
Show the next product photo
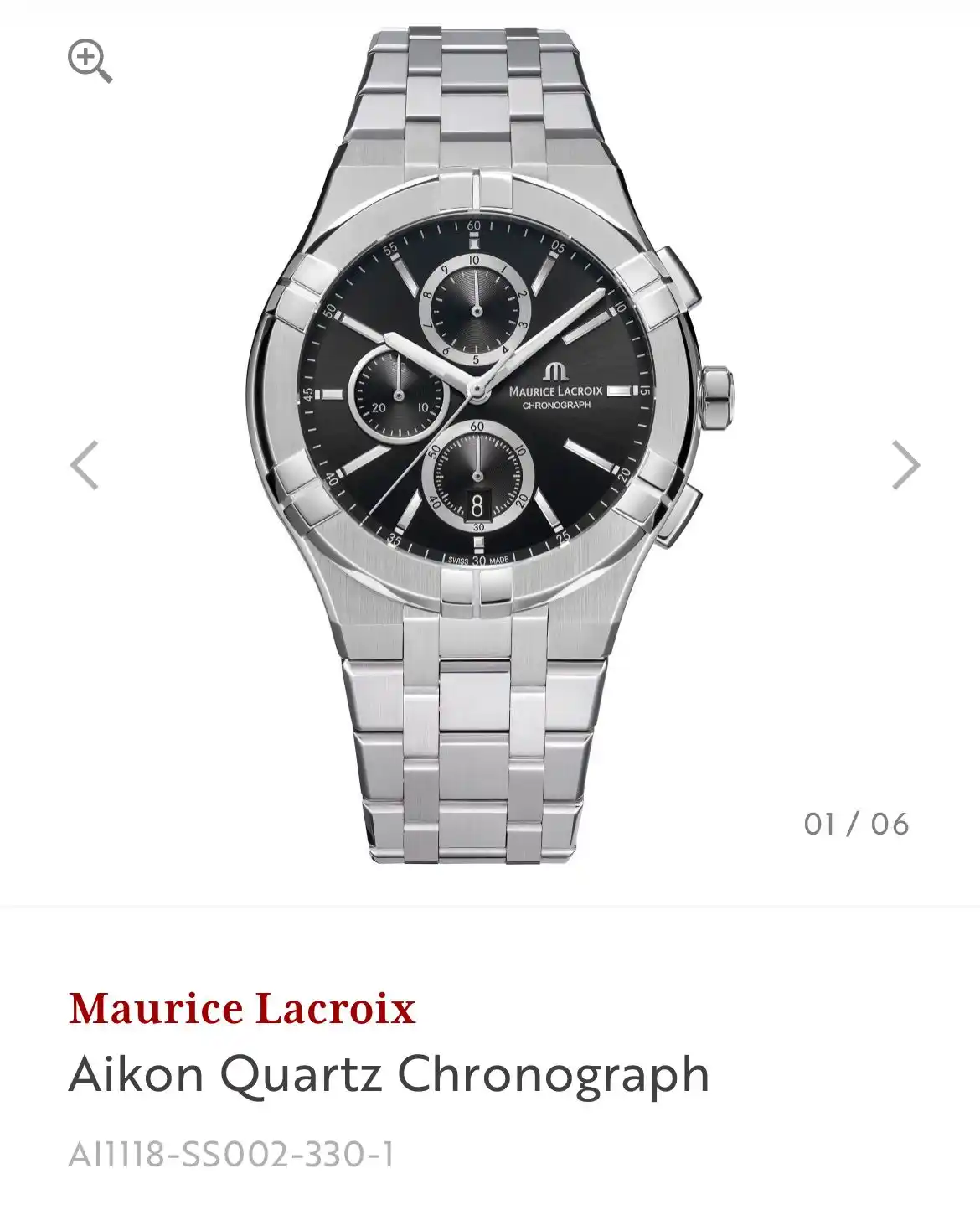[x=905, y=465]
